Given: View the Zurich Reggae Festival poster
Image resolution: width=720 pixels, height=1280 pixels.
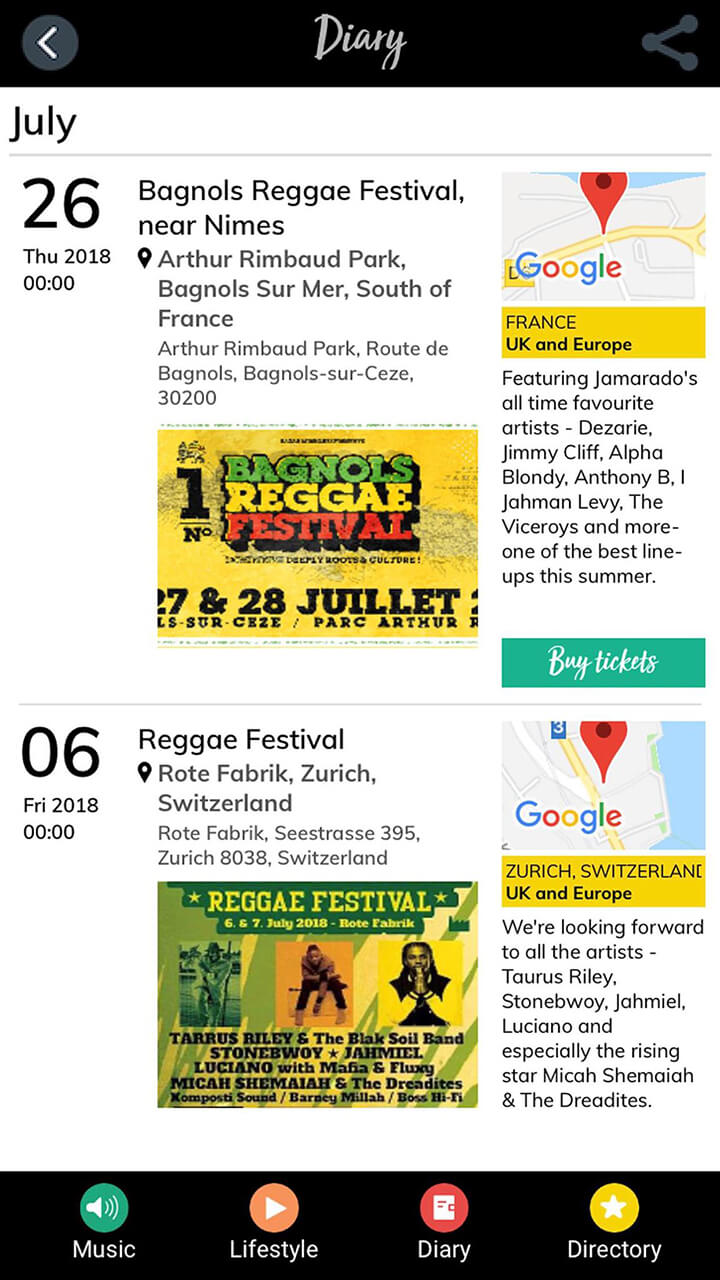Looking at the screenshot, I should tap(317, 993).
